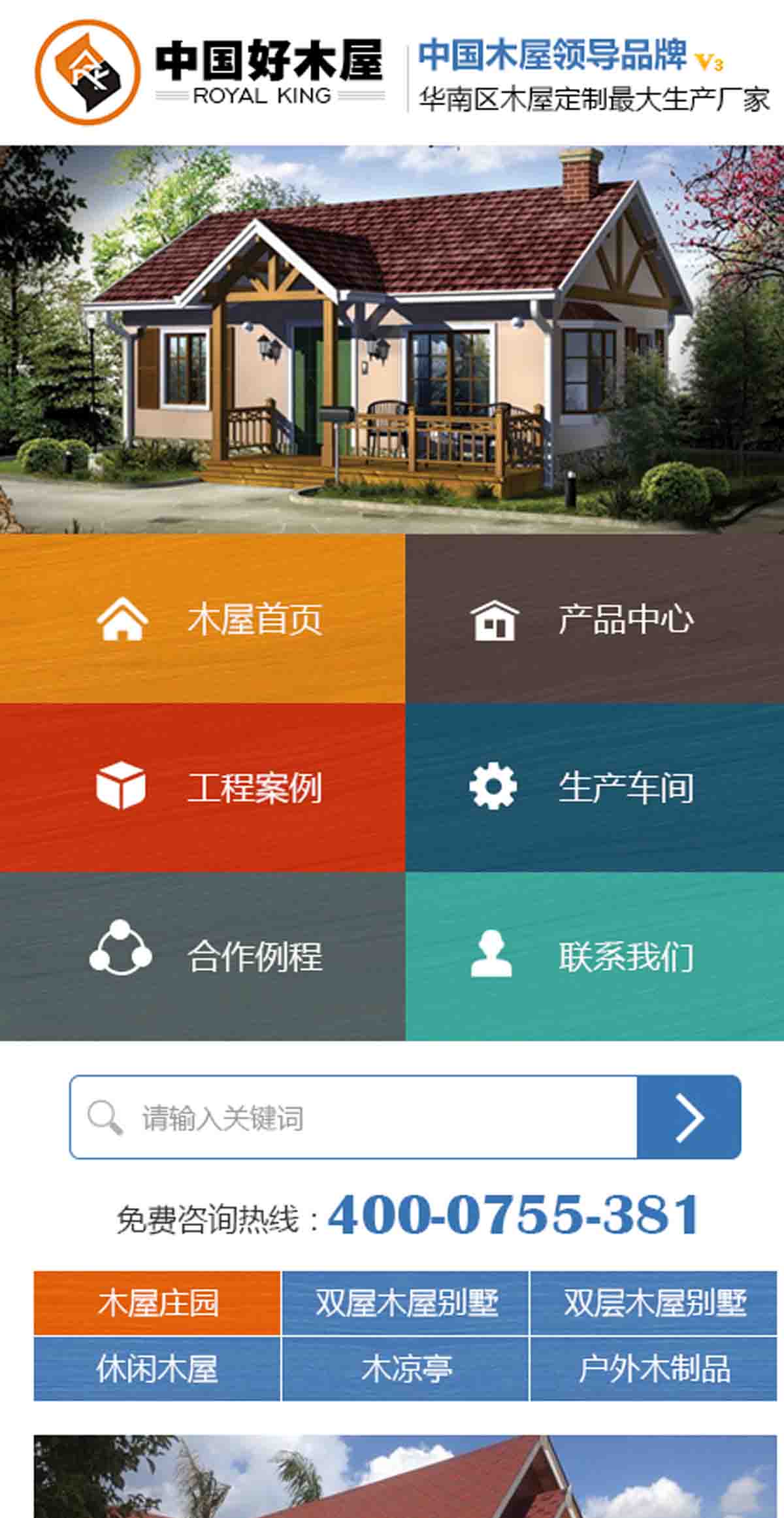Screen dimensions: 784x1518
Task: Switch to the 双屋木屋别墅 category
Action: (x=405, y=1302)
